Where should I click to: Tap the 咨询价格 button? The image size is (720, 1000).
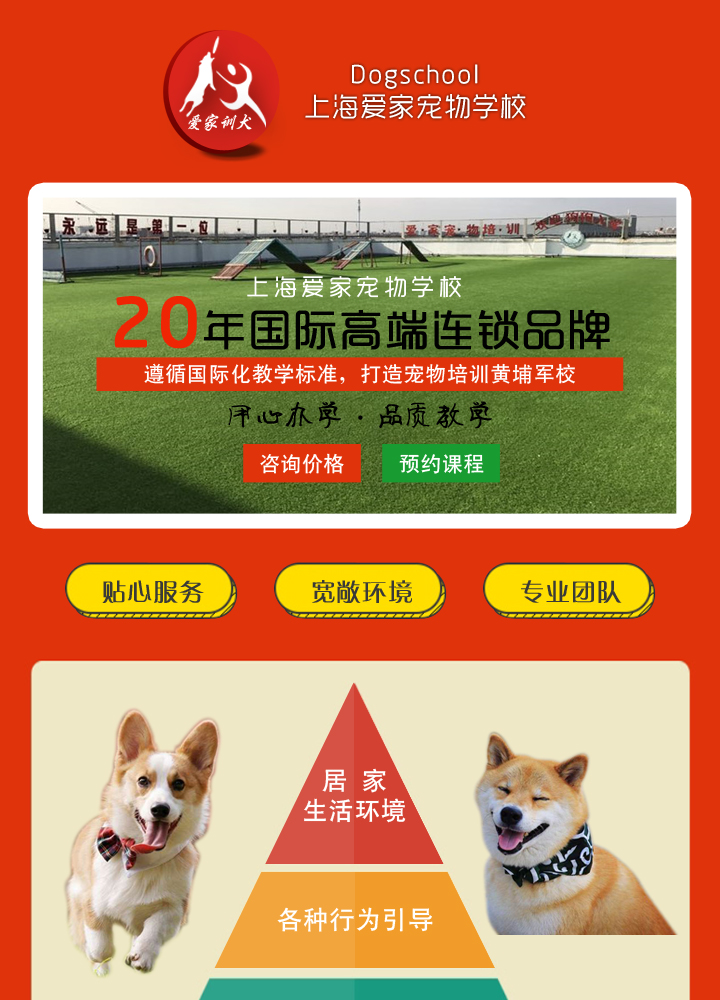pos(302,464)
